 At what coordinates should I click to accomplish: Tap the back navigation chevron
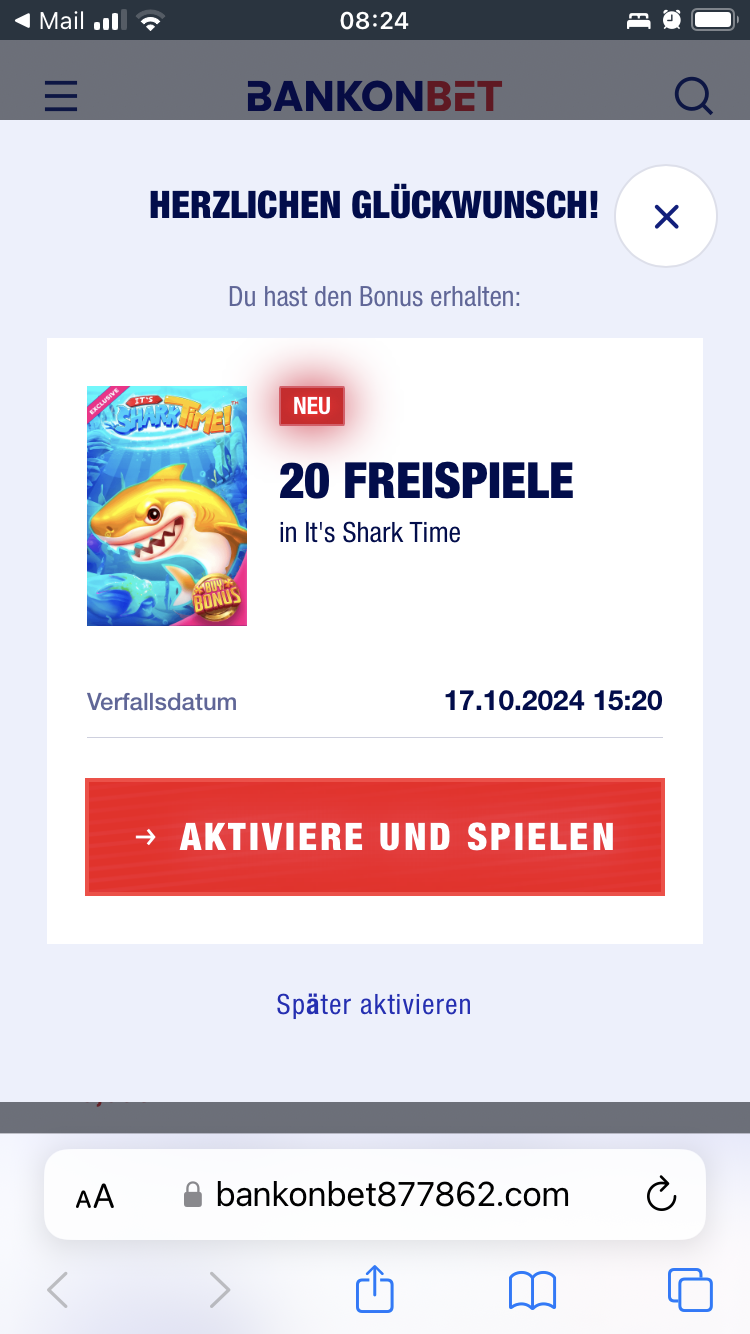57,1289
